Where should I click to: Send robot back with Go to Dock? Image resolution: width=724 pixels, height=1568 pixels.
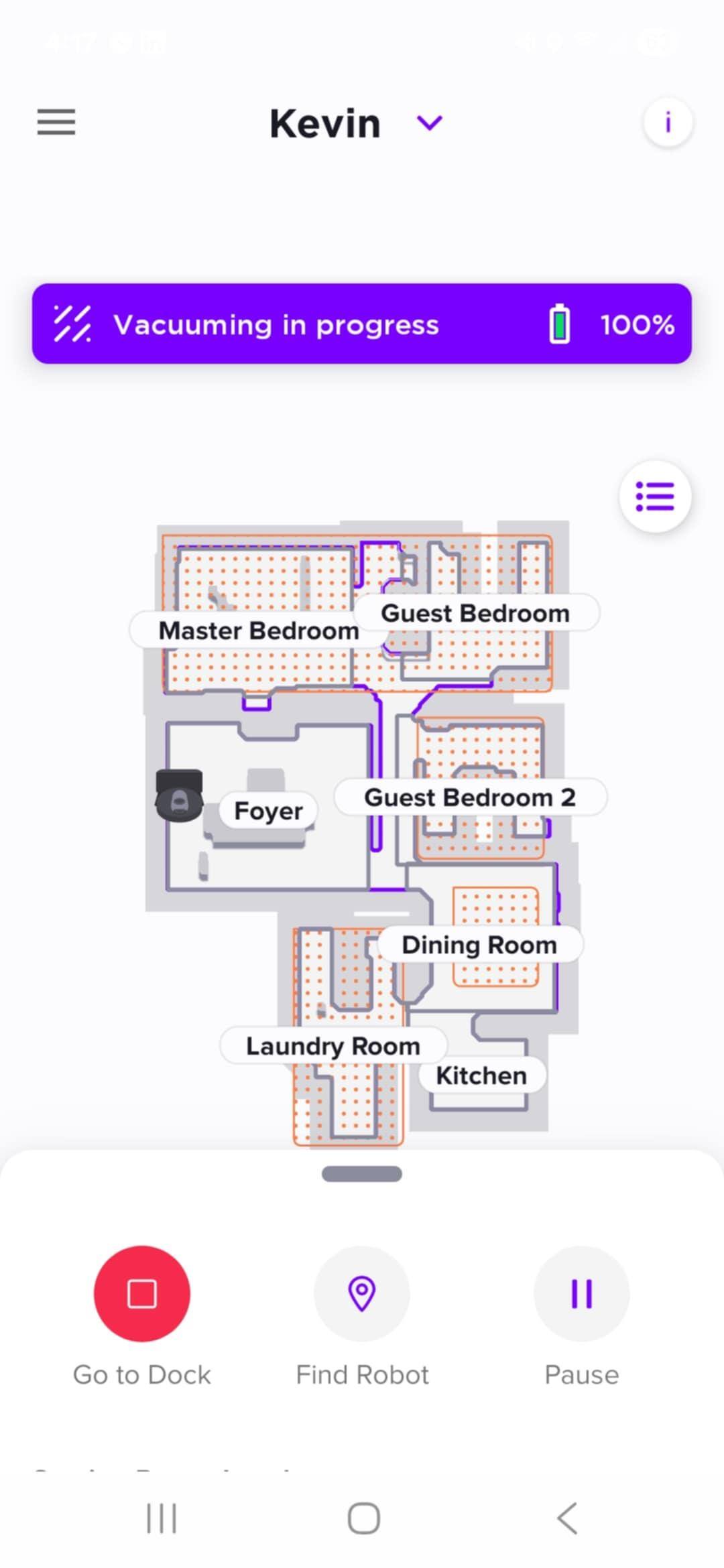[142, 1293]
